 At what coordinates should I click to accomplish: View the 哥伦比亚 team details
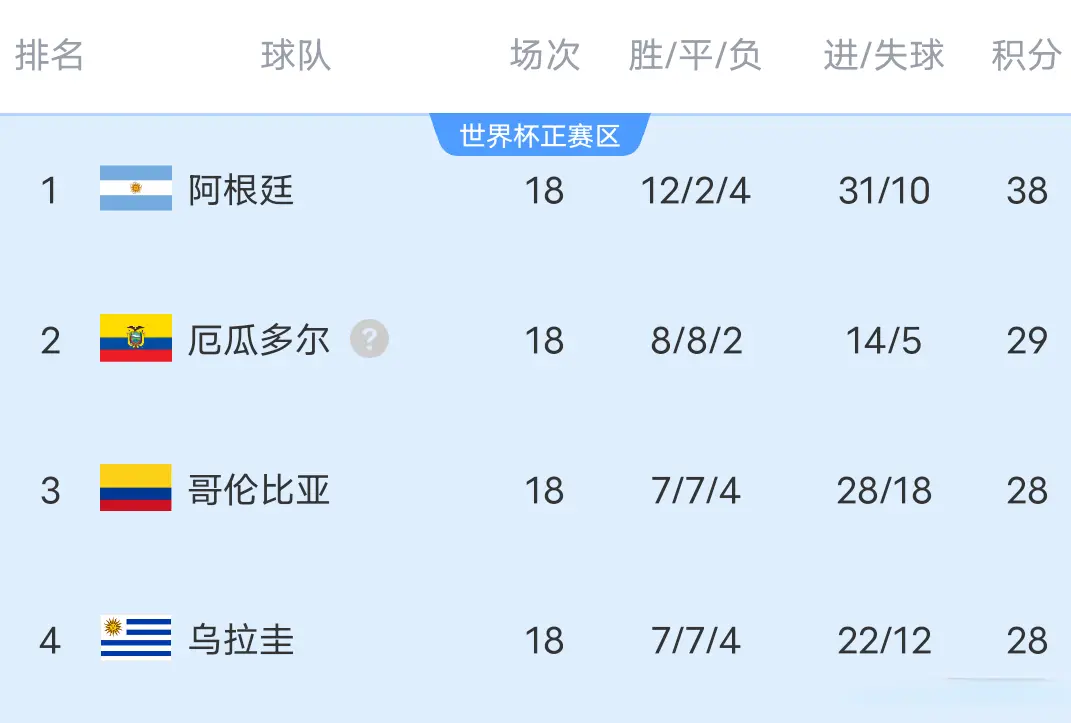pos(258,491)
